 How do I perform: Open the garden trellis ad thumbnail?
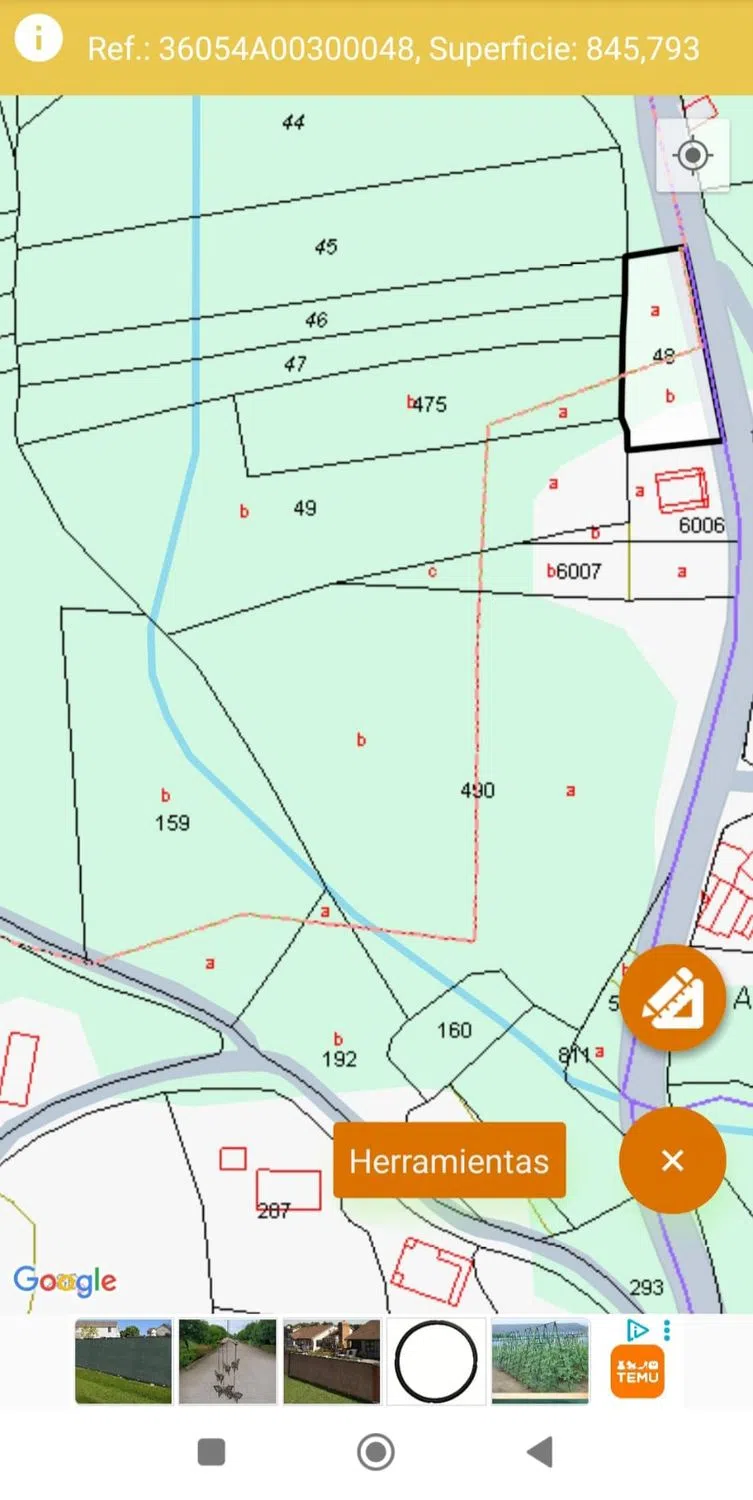click(540, 1361)
